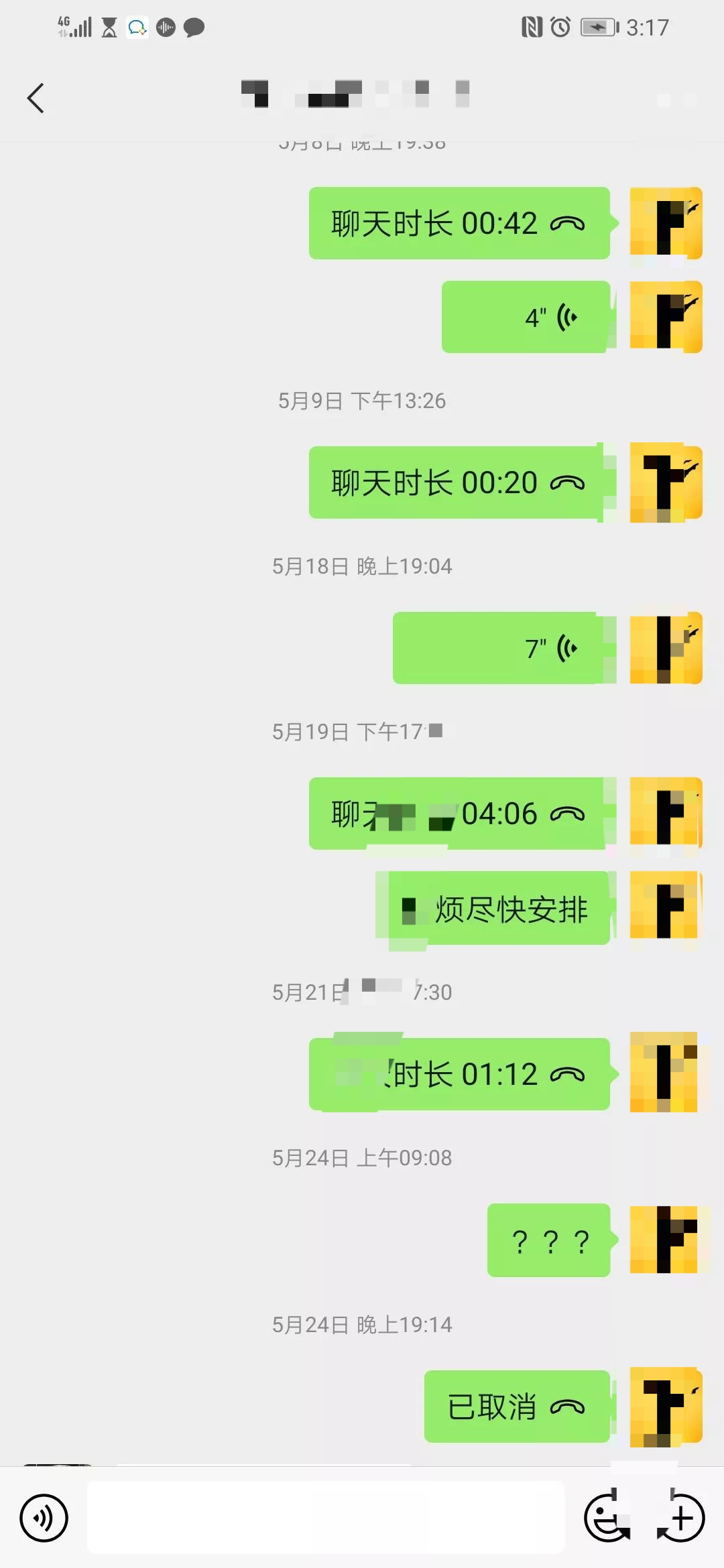Viewport: 724px width, 1568px height.
Task: Switch to voice input mode
Action: (44, 1518)
